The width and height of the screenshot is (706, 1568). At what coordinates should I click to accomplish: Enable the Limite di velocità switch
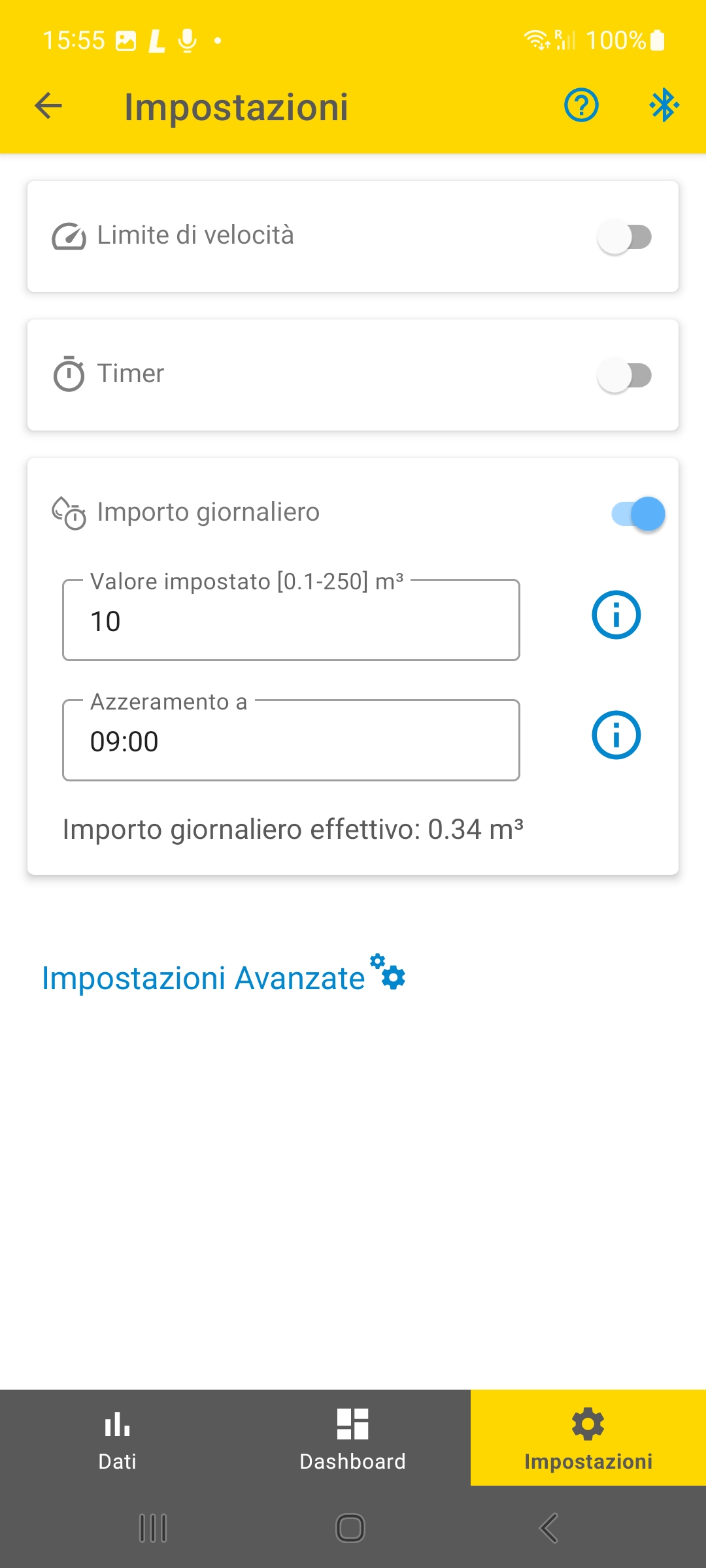click(625, 237)
